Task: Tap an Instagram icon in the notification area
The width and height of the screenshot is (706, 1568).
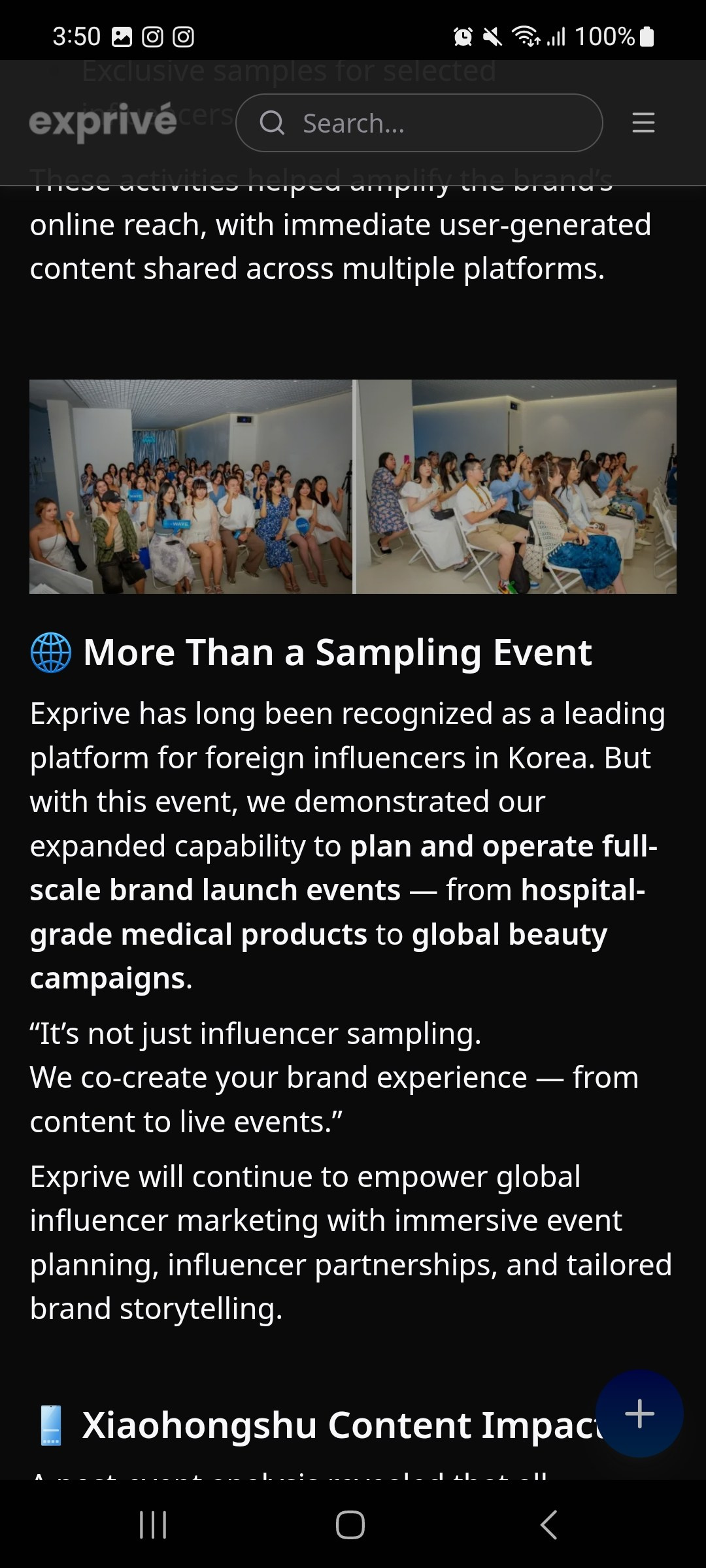Action: click(x=154, y=36)
